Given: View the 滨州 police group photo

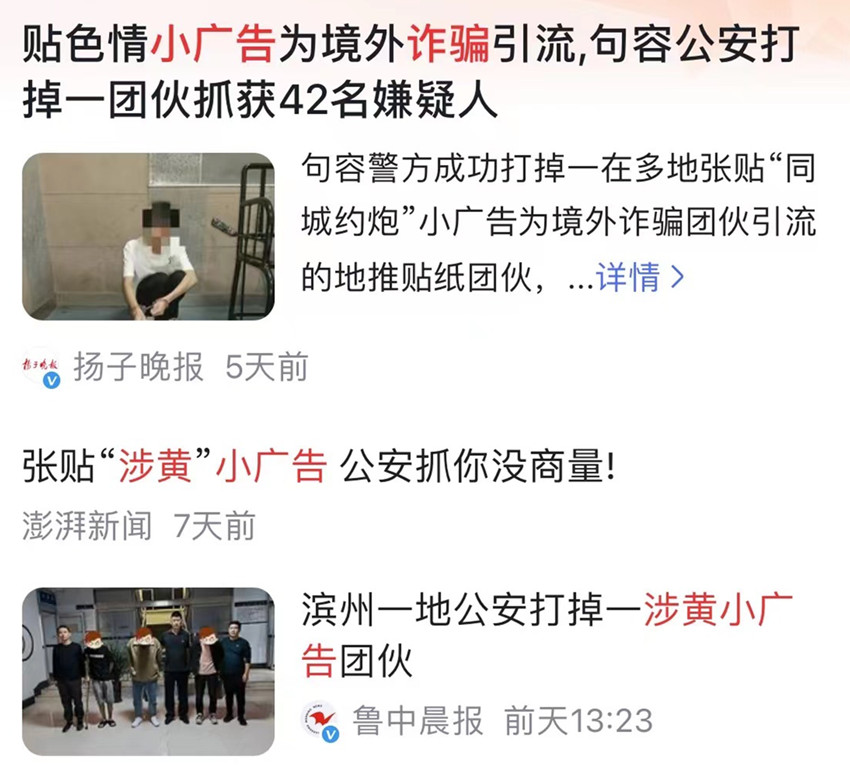Looking at the screenshot, I should coord(148,671).
